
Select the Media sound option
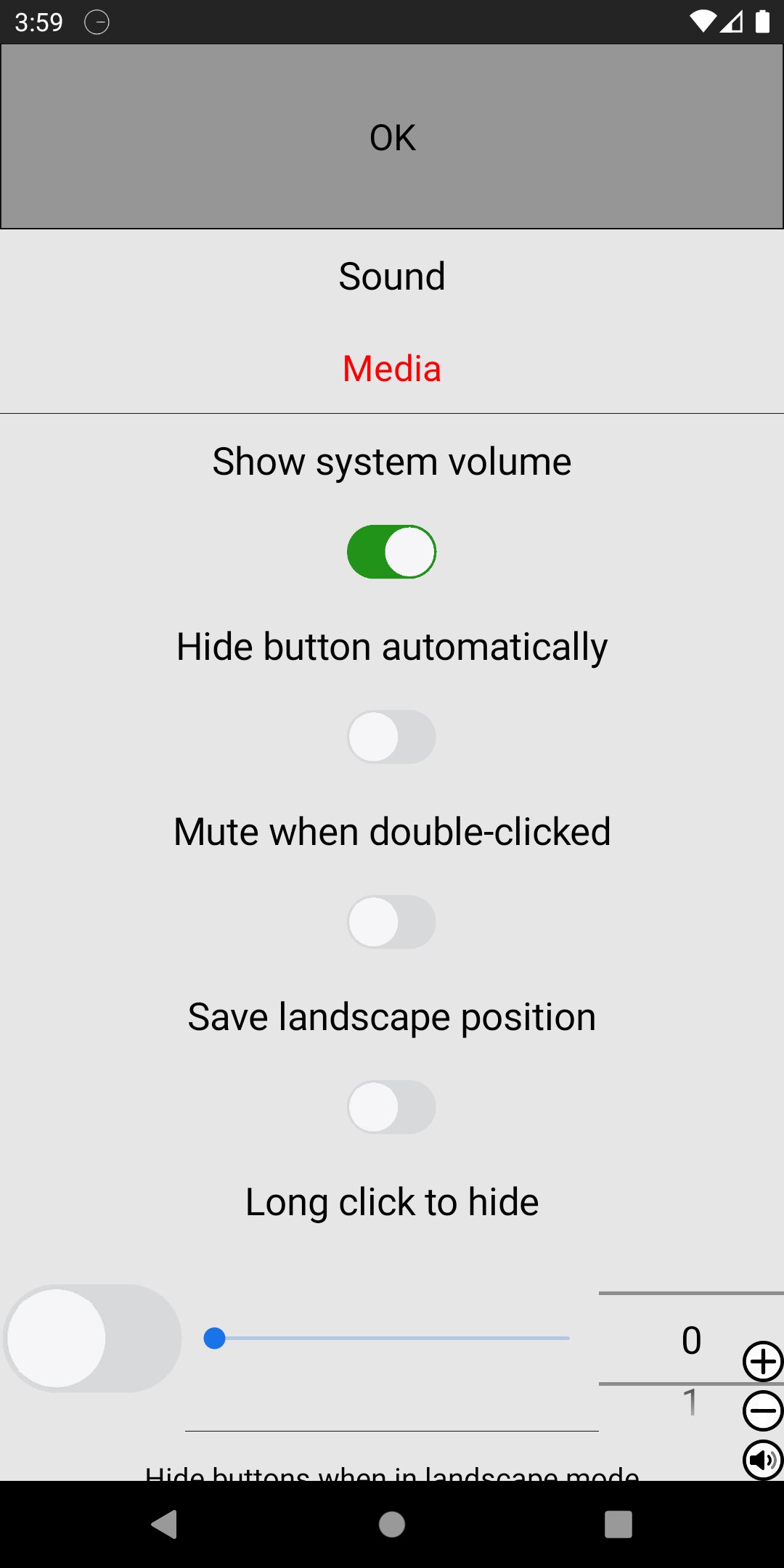pos(392,368)
